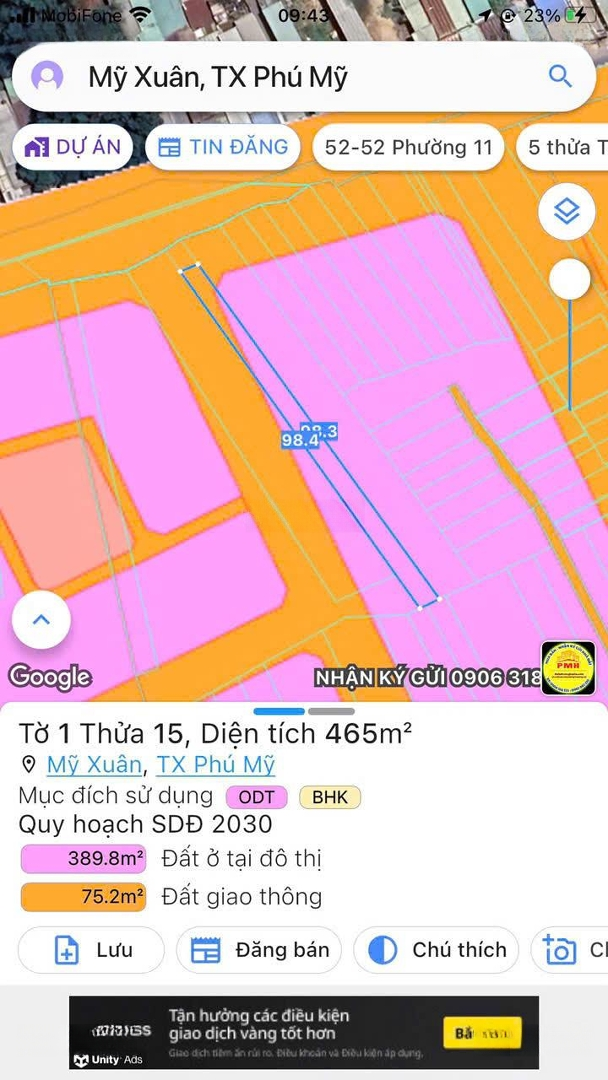Open the DỰ ÁN chip
This screenshot has width=608, height=1080.
click(72, 147)
